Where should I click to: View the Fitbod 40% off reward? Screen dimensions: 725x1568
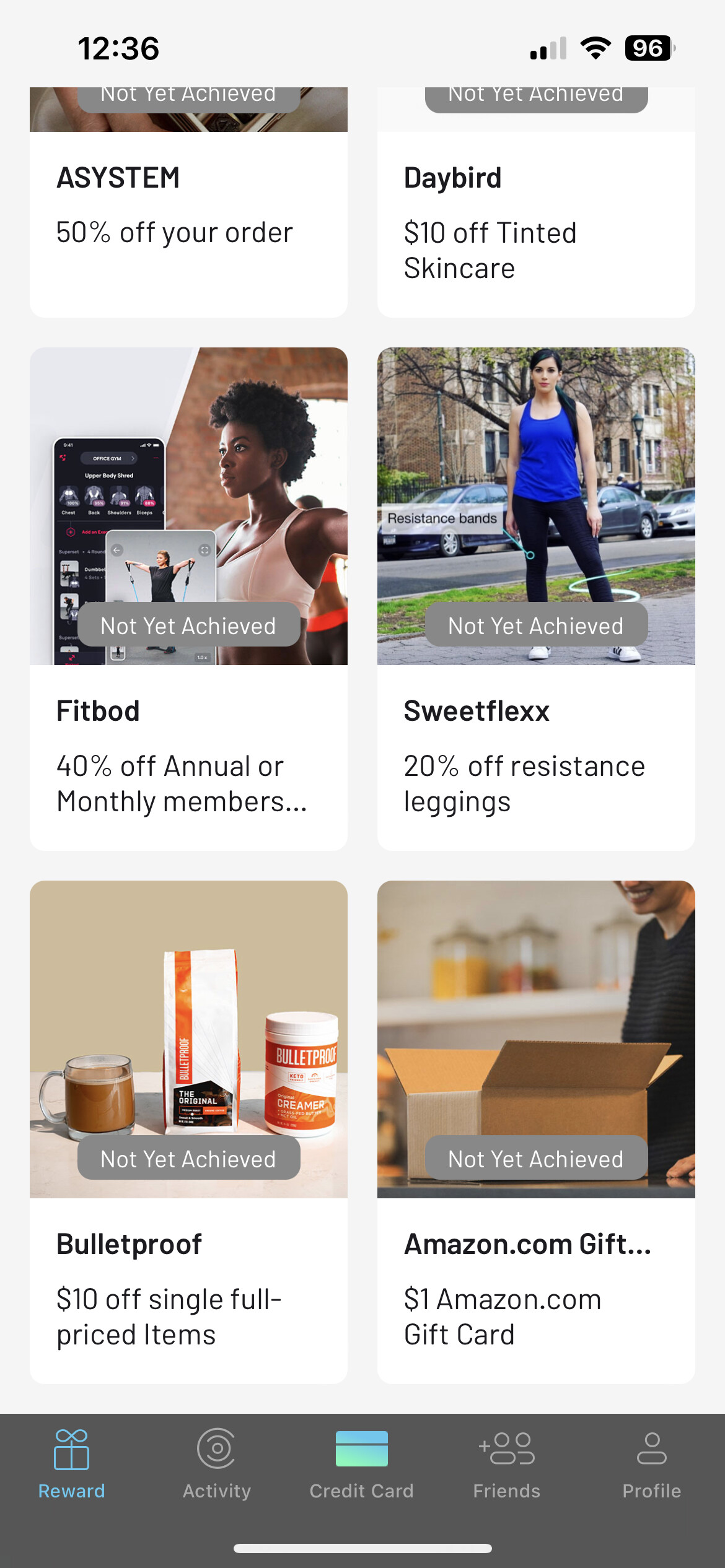pyautogui.click(x=188, y=598)
